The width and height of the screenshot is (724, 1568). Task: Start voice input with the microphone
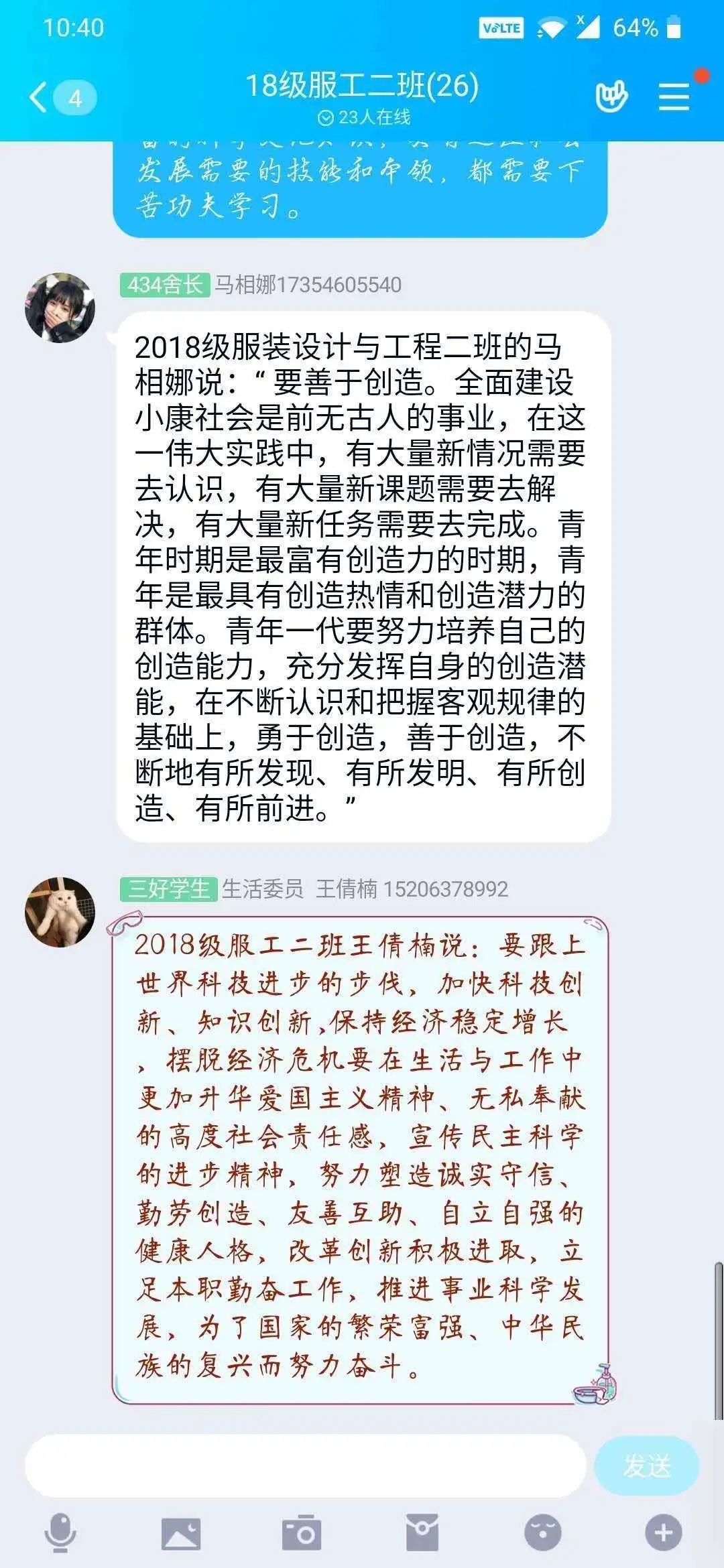point(60,1532)
